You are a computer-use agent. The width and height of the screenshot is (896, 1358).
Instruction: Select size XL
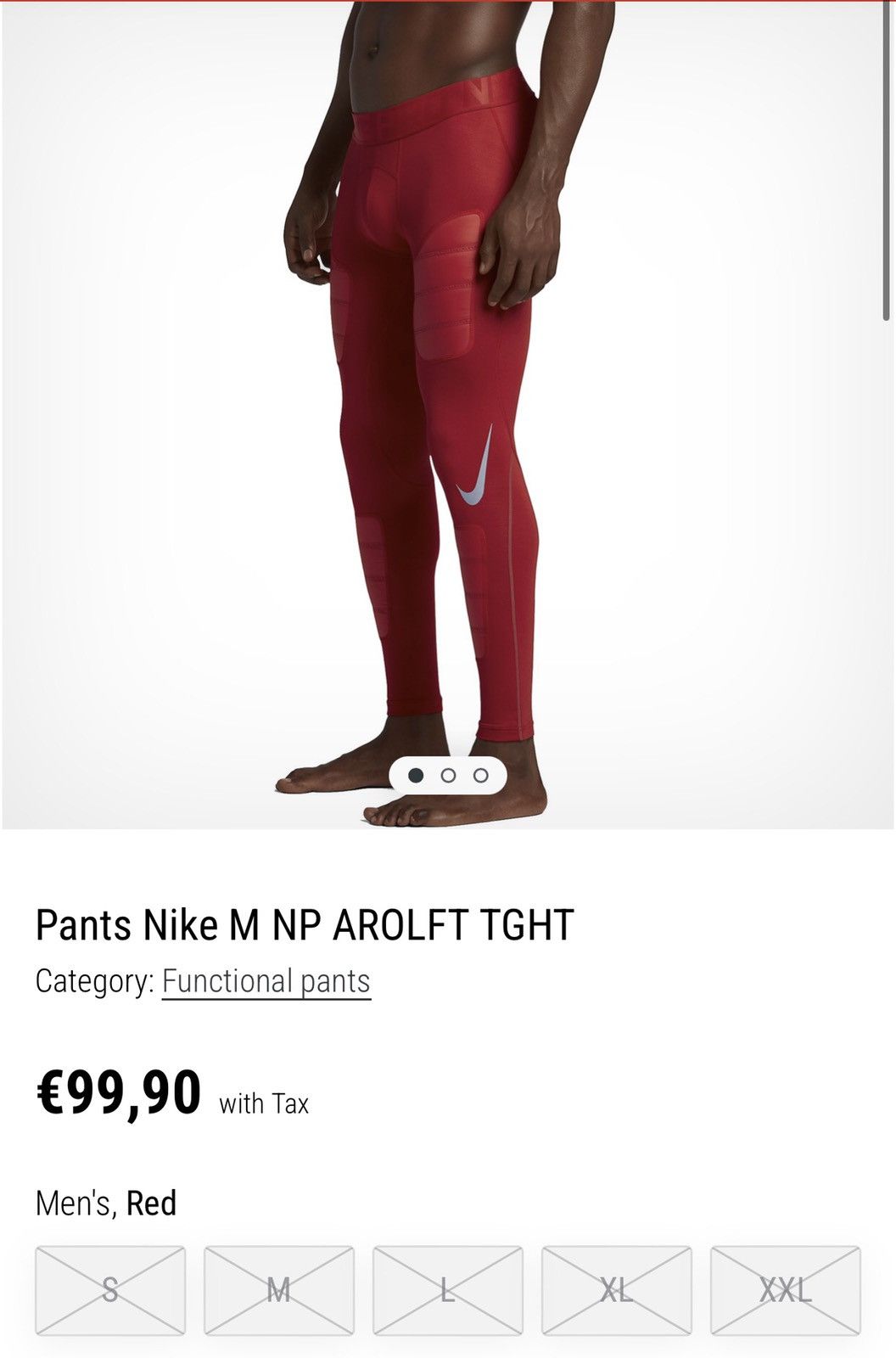pyautogui.click(x=617, y=1290)
